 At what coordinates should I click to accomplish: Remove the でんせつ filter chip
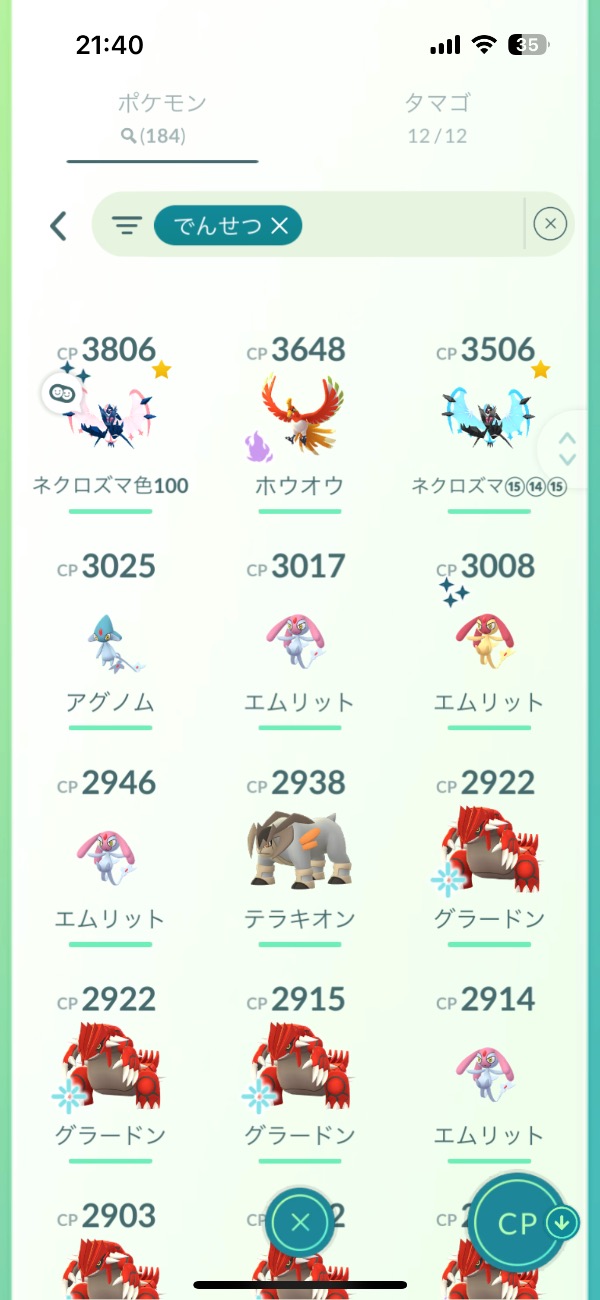pos(279,227)
